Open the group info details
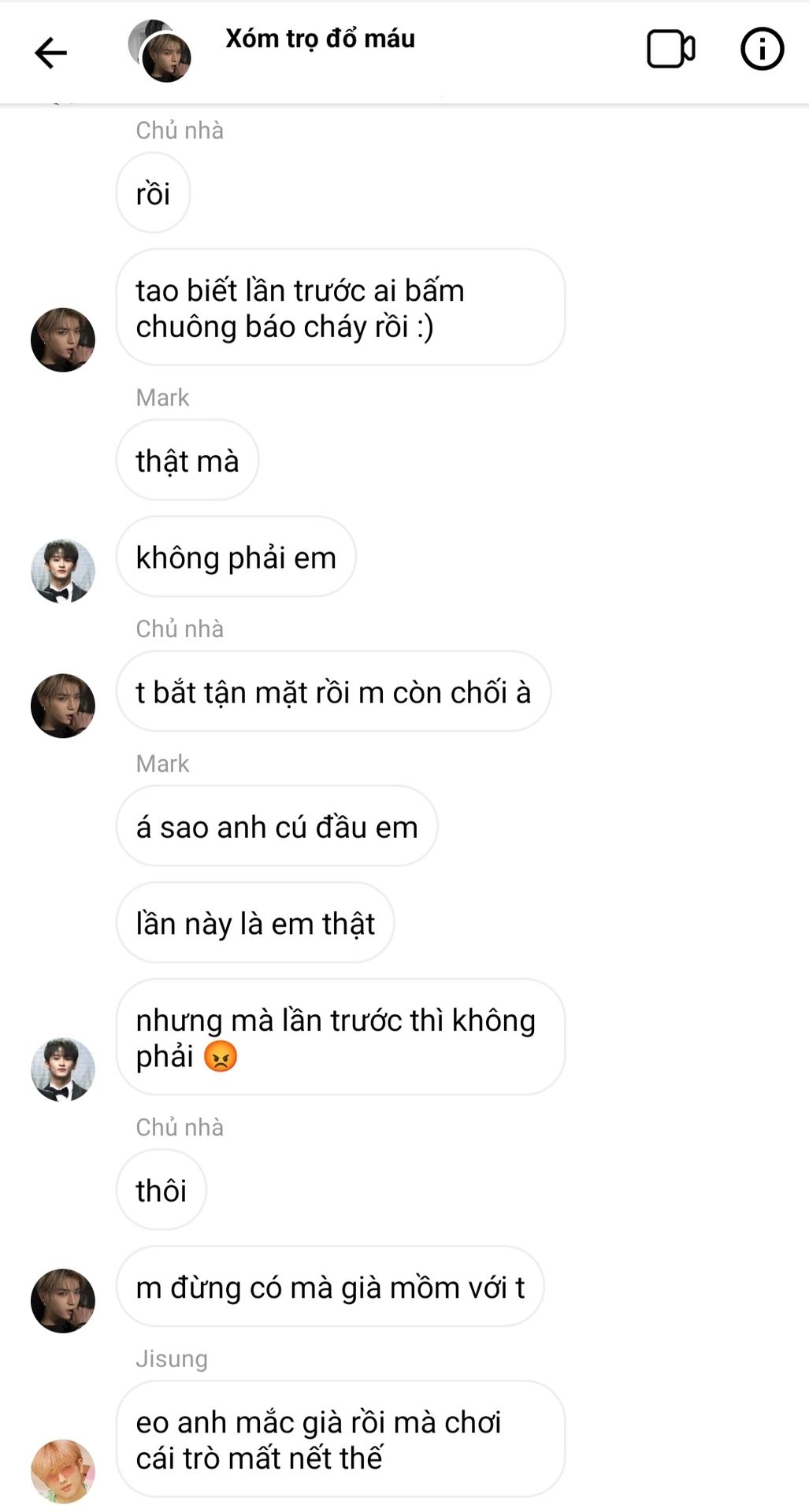Viewport: 809px width, 1512px height. [x=762, y=50]
